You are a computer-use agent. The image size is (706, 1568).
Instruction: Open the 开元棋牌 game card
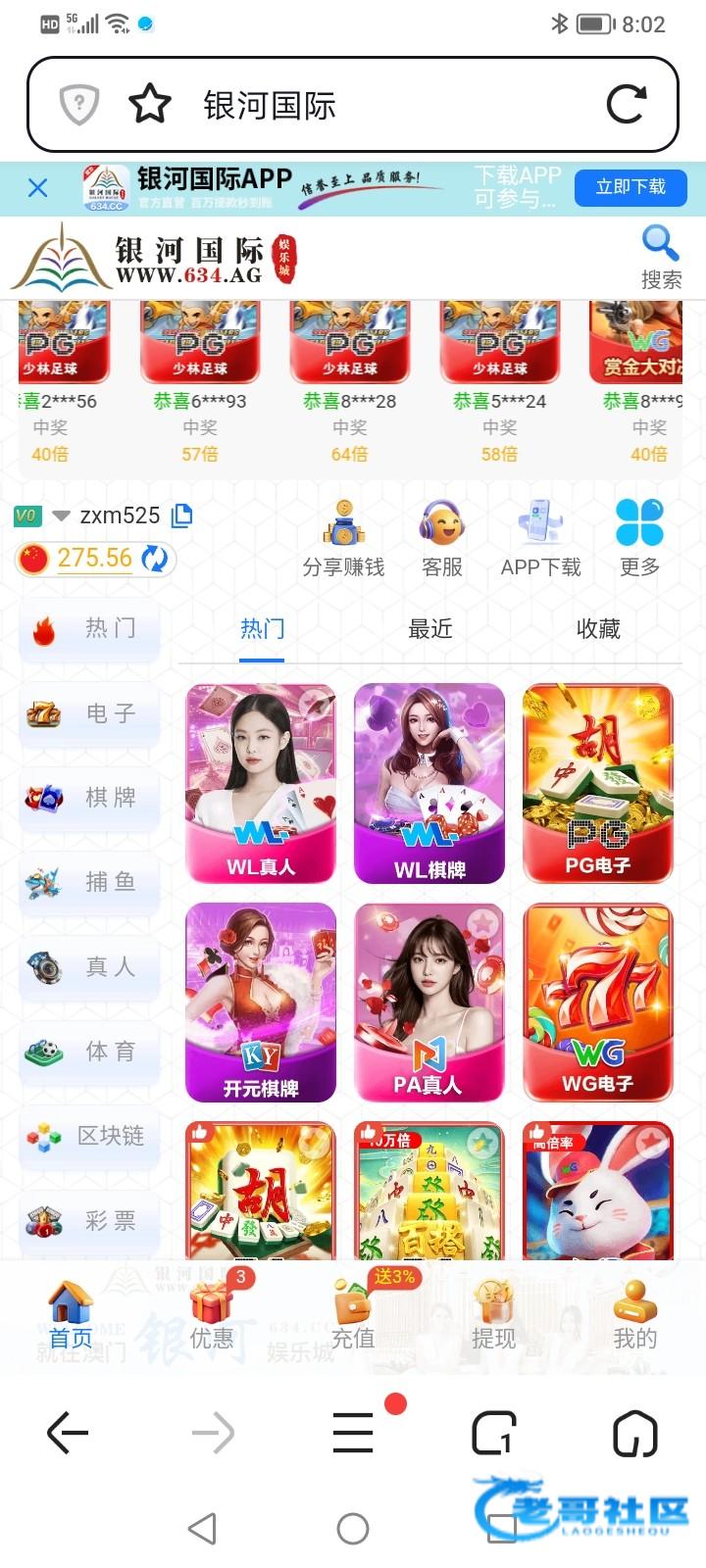[261, 1002]
